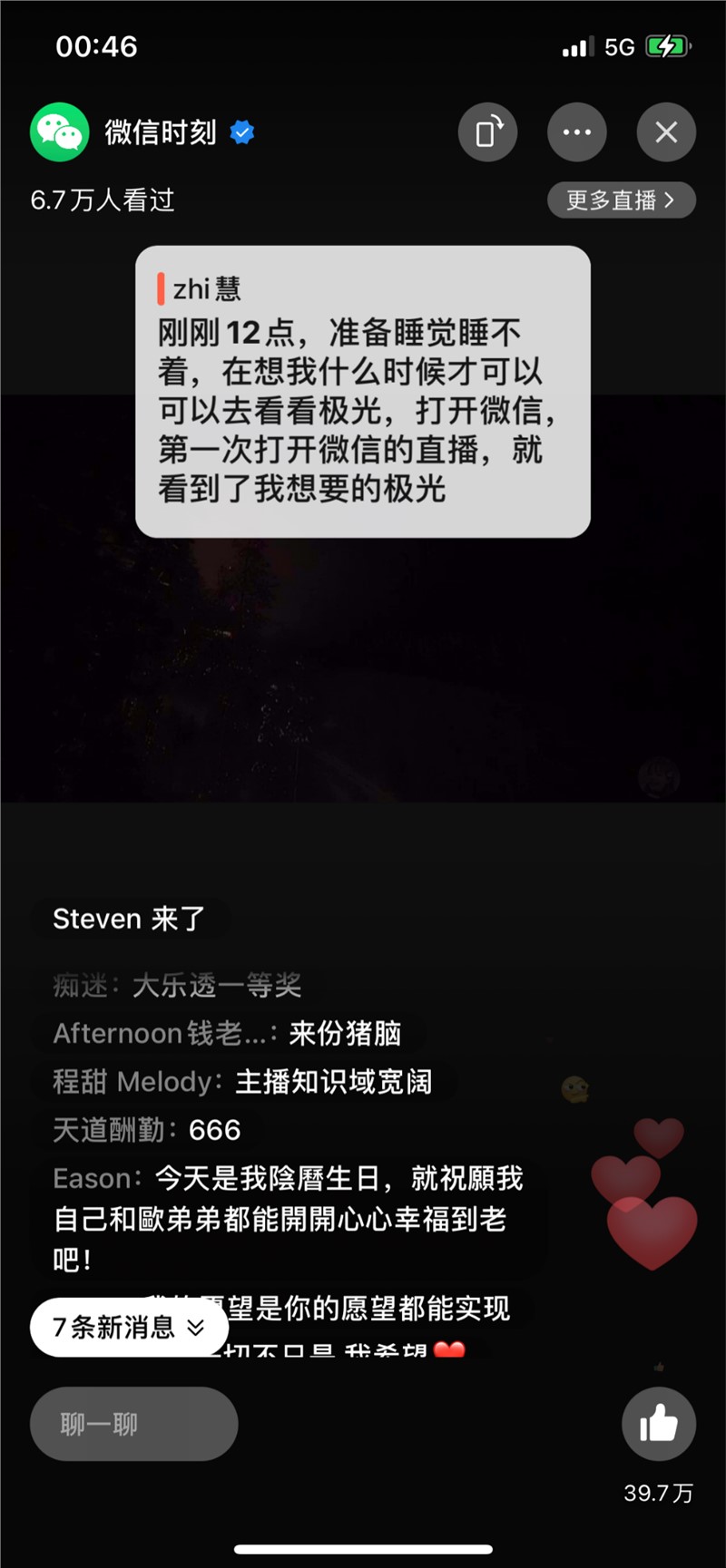Viewport: 726px width, 1568px height.
Task: Tap the screen rotation icon
Action: 487,131
